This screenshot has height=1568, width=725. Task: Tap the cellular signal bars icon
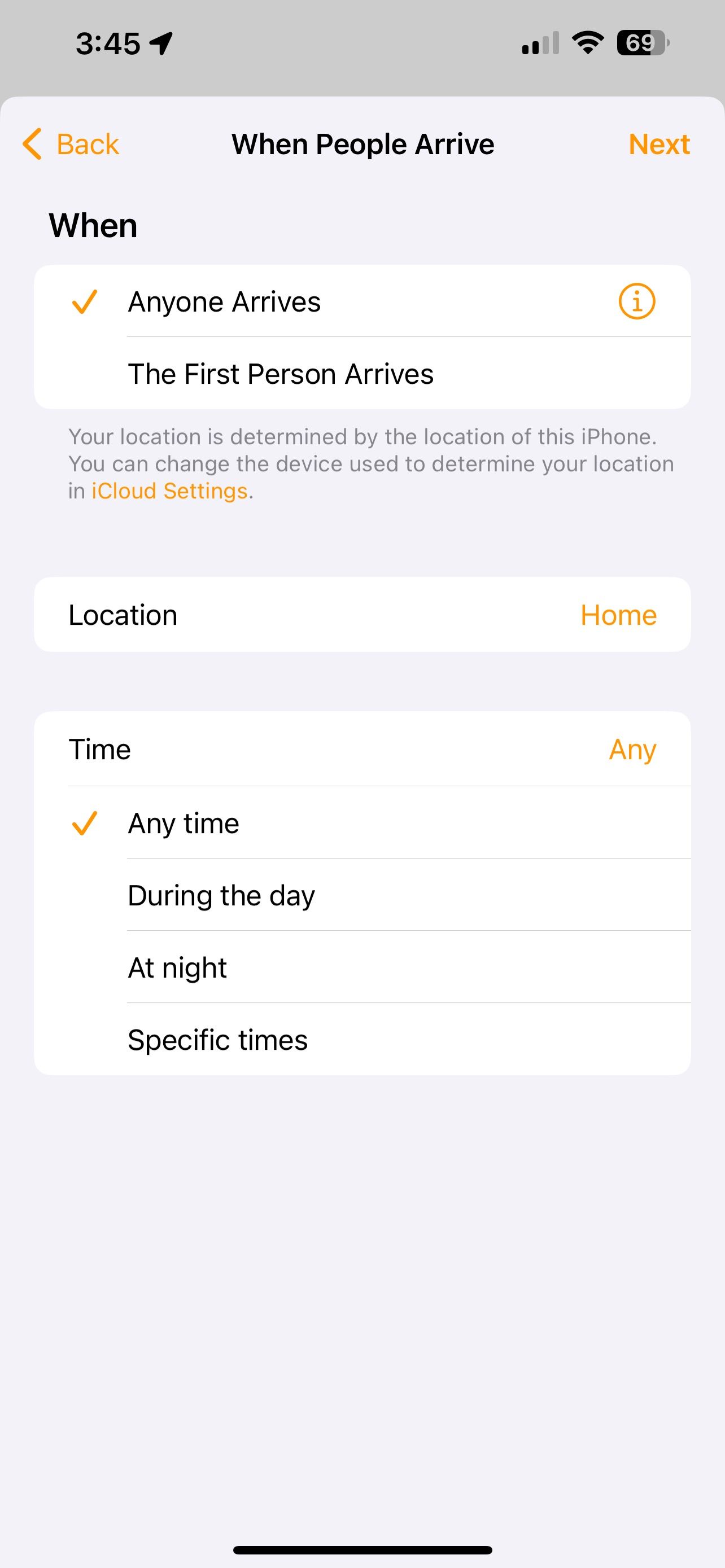click(538, 42)
